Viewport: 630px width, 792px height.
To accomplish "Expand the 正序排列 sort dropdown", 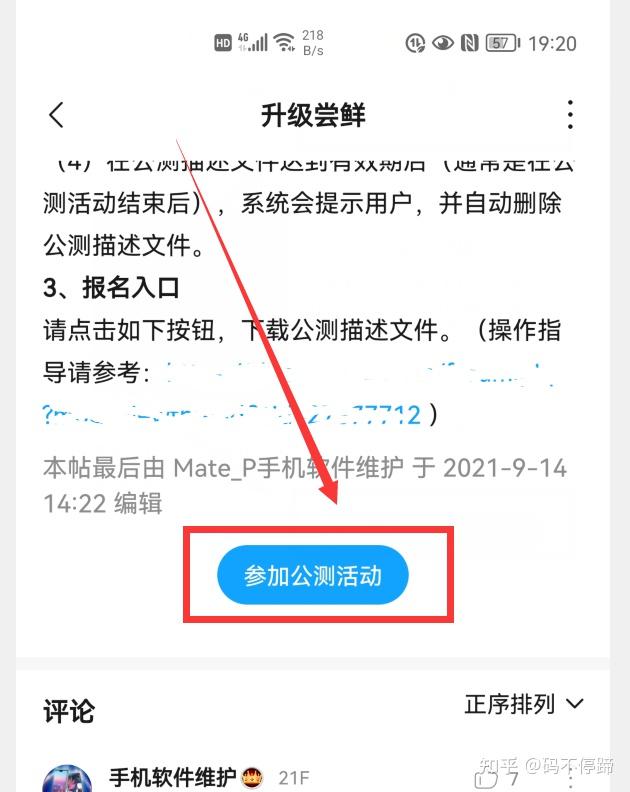I will pyautogui.click(x=523, y=704).
